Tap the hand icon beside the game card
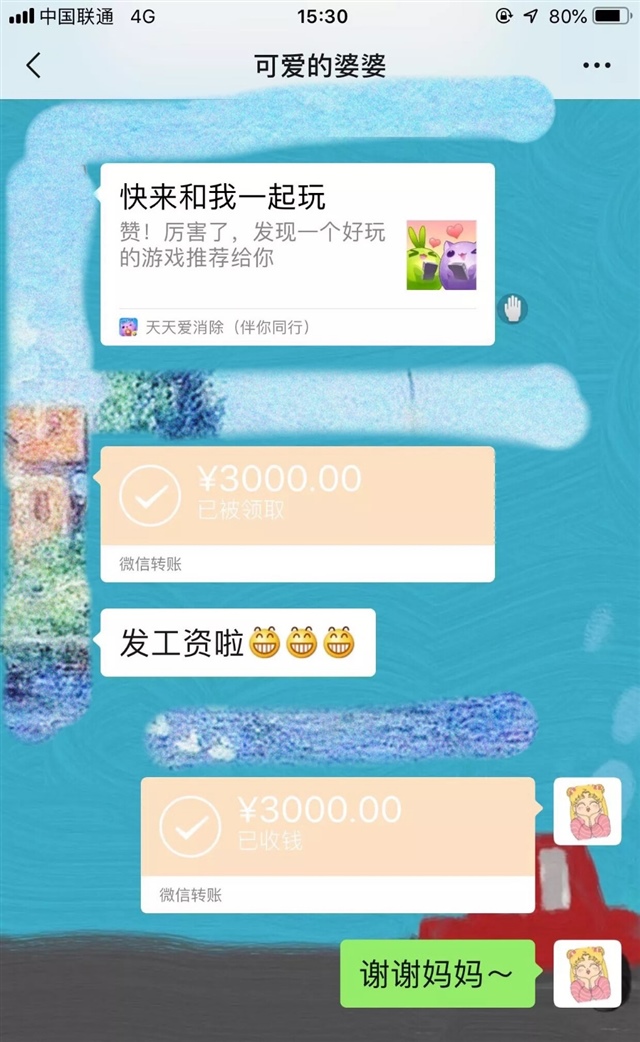Image resolution: width=640 pixels, height=1042 pixels. point(513,309)
